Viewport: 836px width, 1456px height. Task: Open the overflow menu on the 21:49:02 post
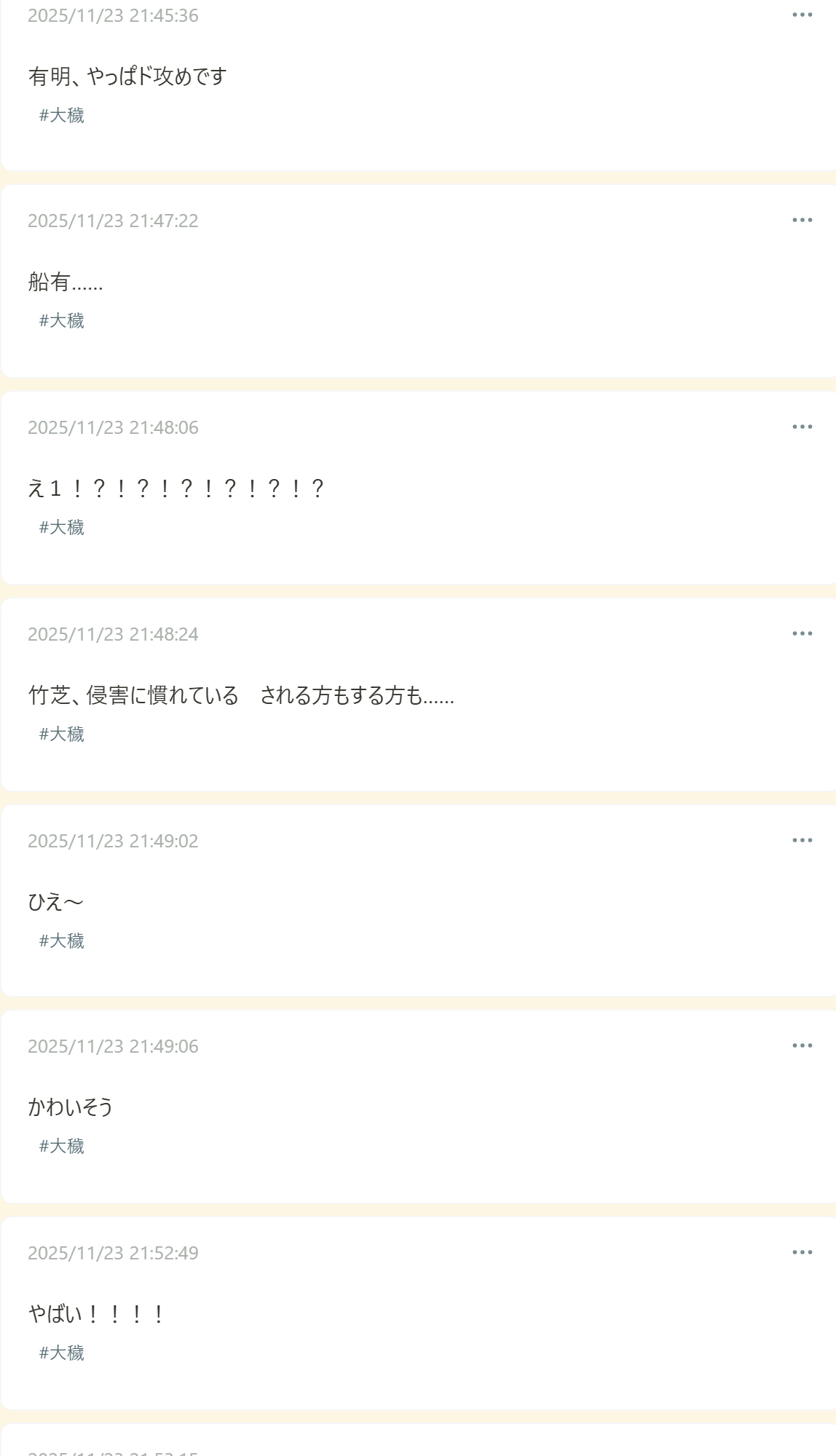tap(802, 840)
